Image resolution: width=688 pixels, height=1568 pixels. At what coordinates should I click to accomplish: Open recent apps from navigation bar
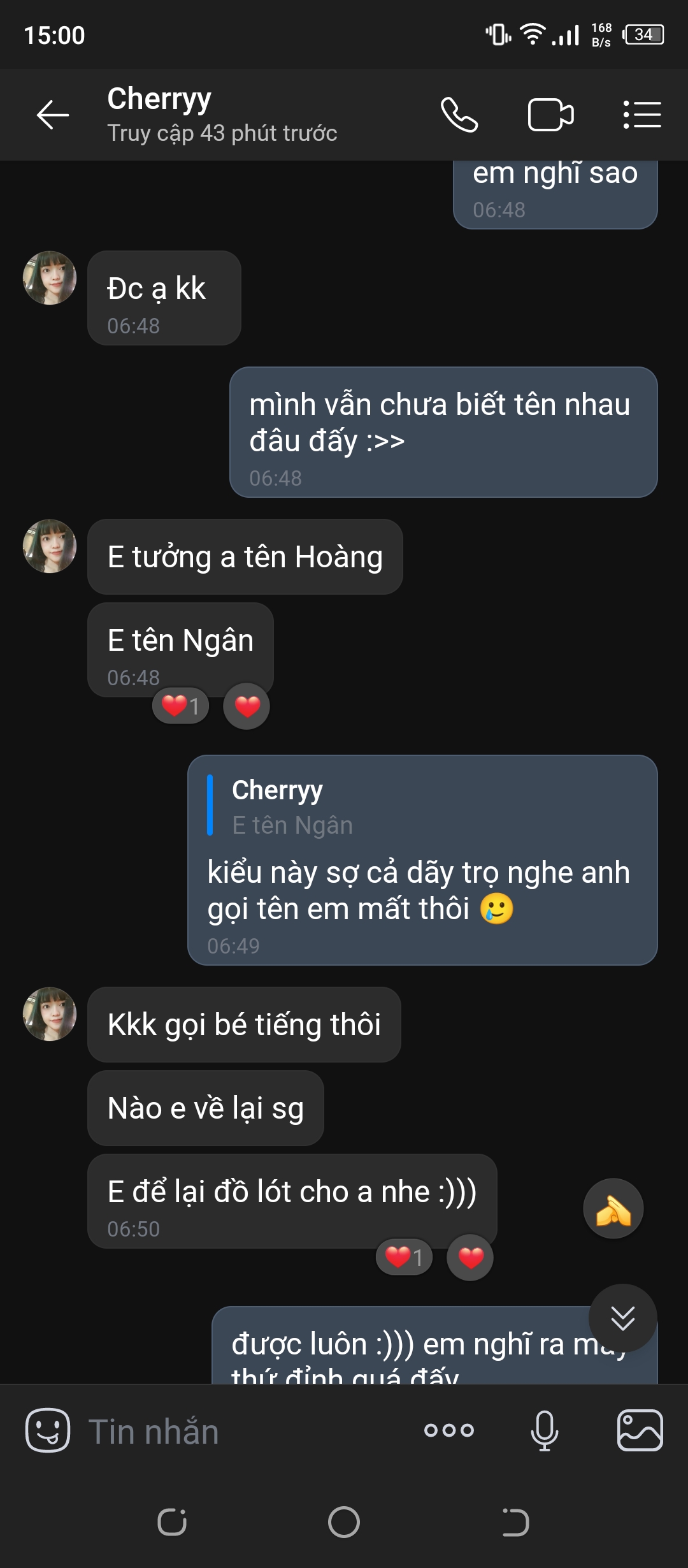172,1522
